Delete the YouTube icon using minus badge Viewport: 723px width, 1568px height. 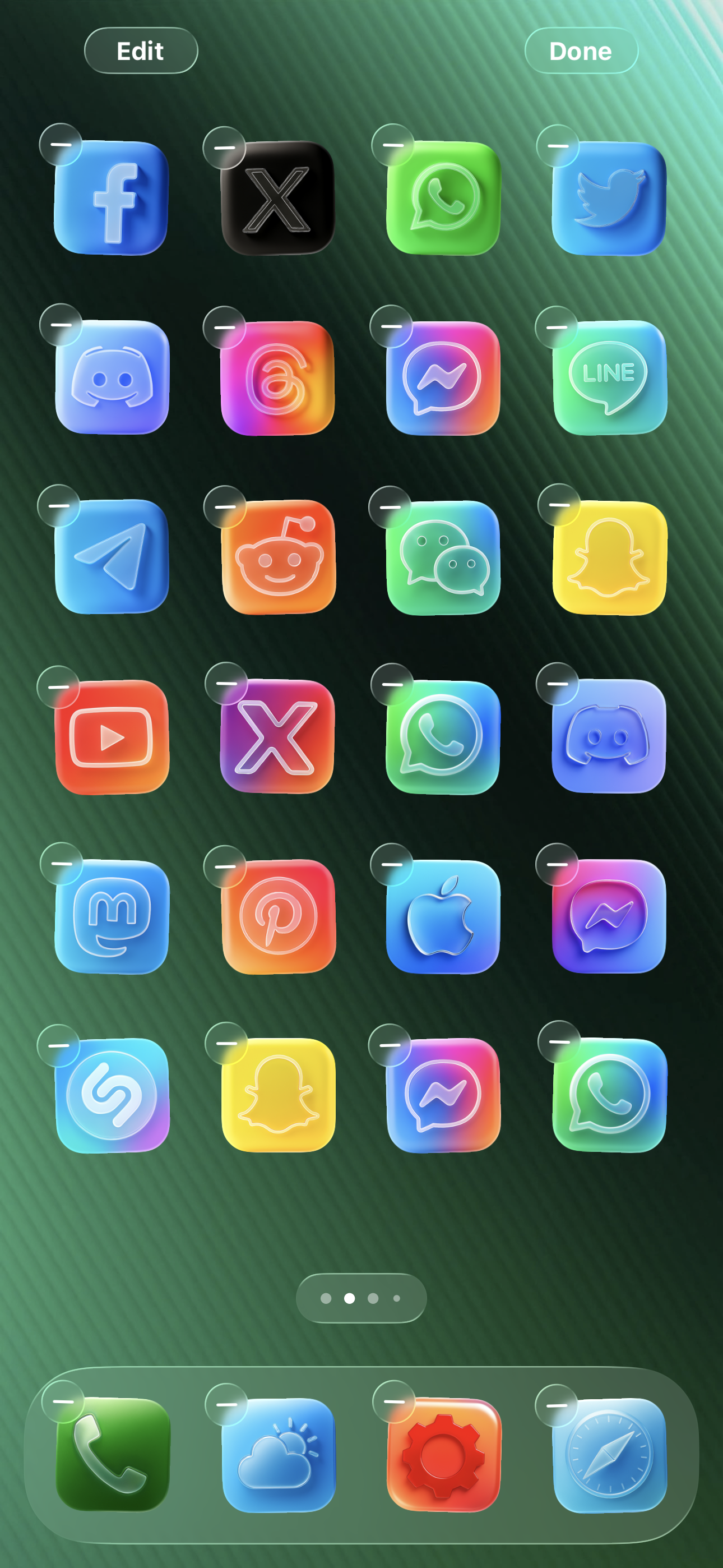[58, 686]
